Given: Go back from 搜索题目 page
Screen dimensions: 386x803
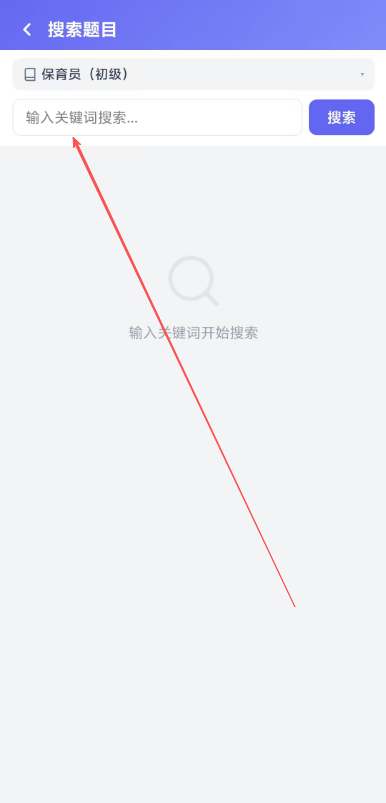Looking at the screenshot, I should point(27,29).
